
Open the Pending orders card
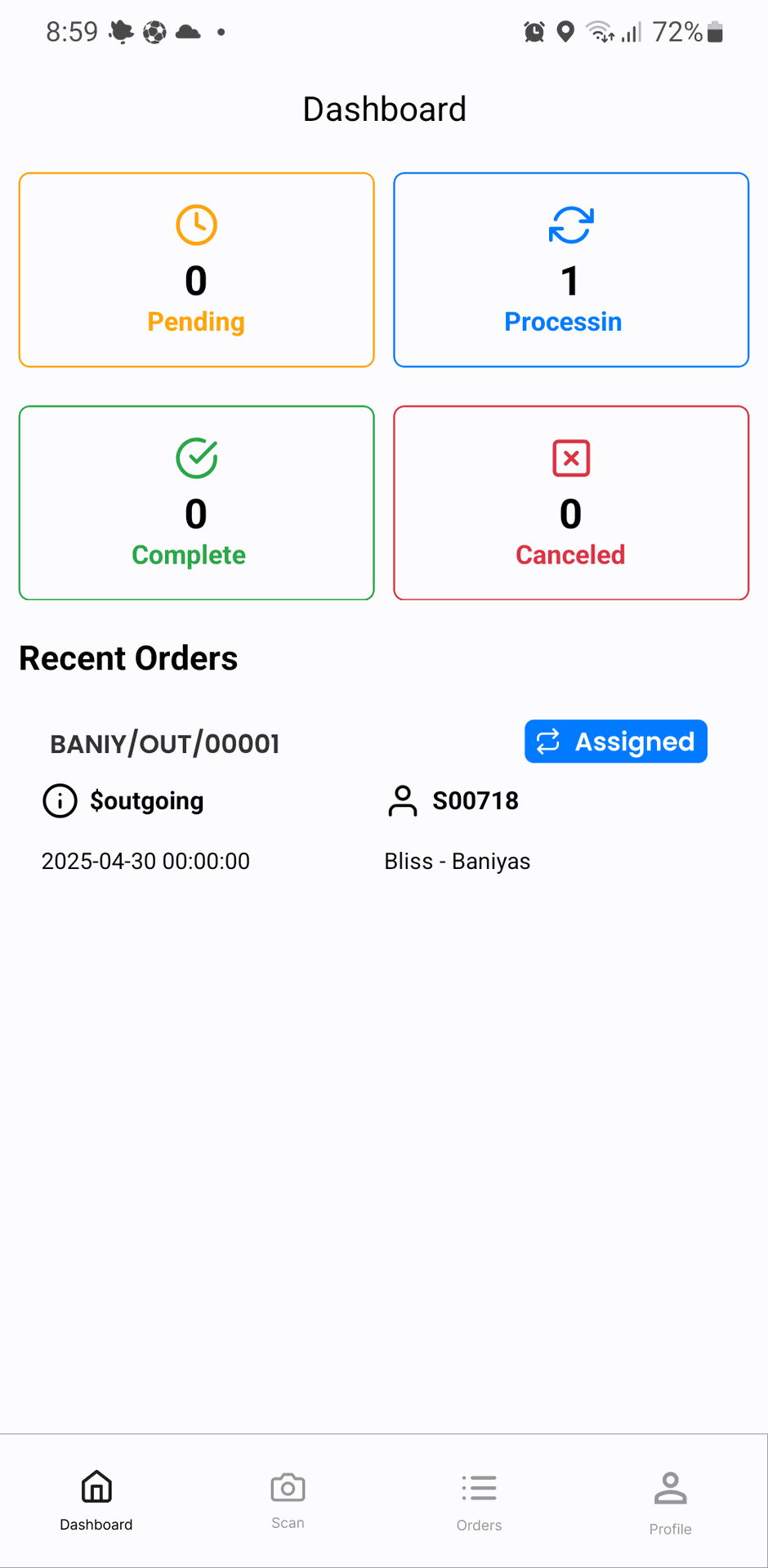[196, 269]
